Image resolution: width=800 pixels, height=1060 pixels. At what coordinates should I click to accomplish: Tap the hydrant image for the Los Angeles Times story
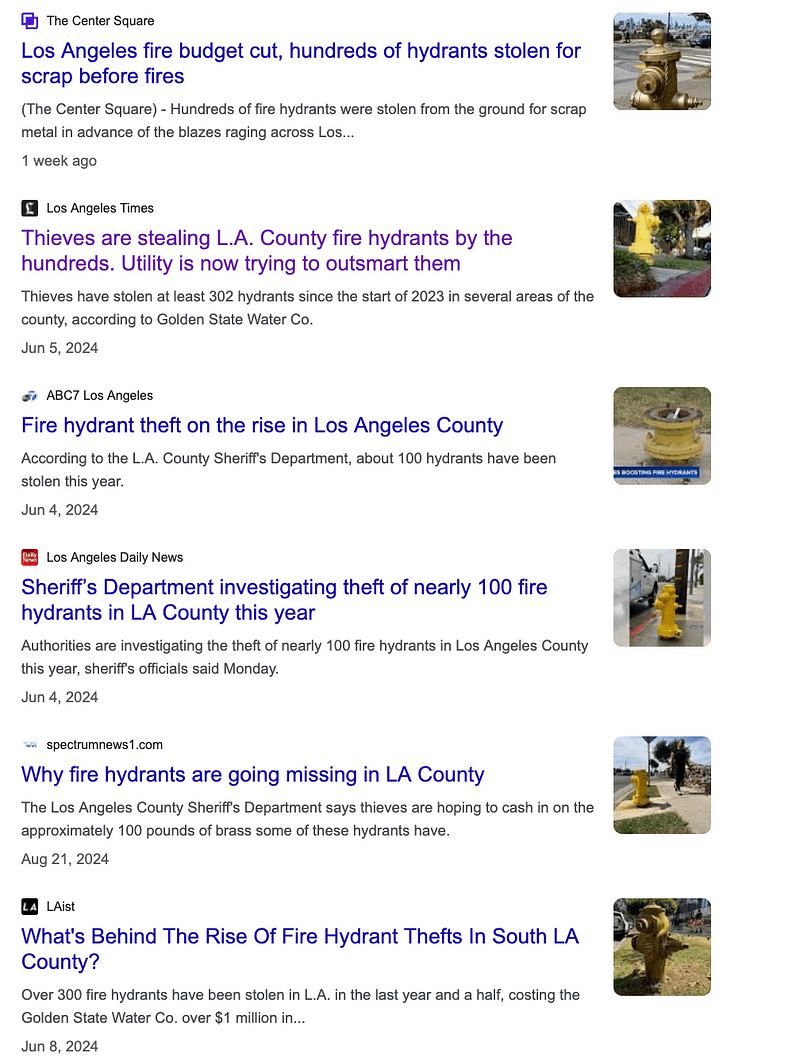tap(662, 249)
